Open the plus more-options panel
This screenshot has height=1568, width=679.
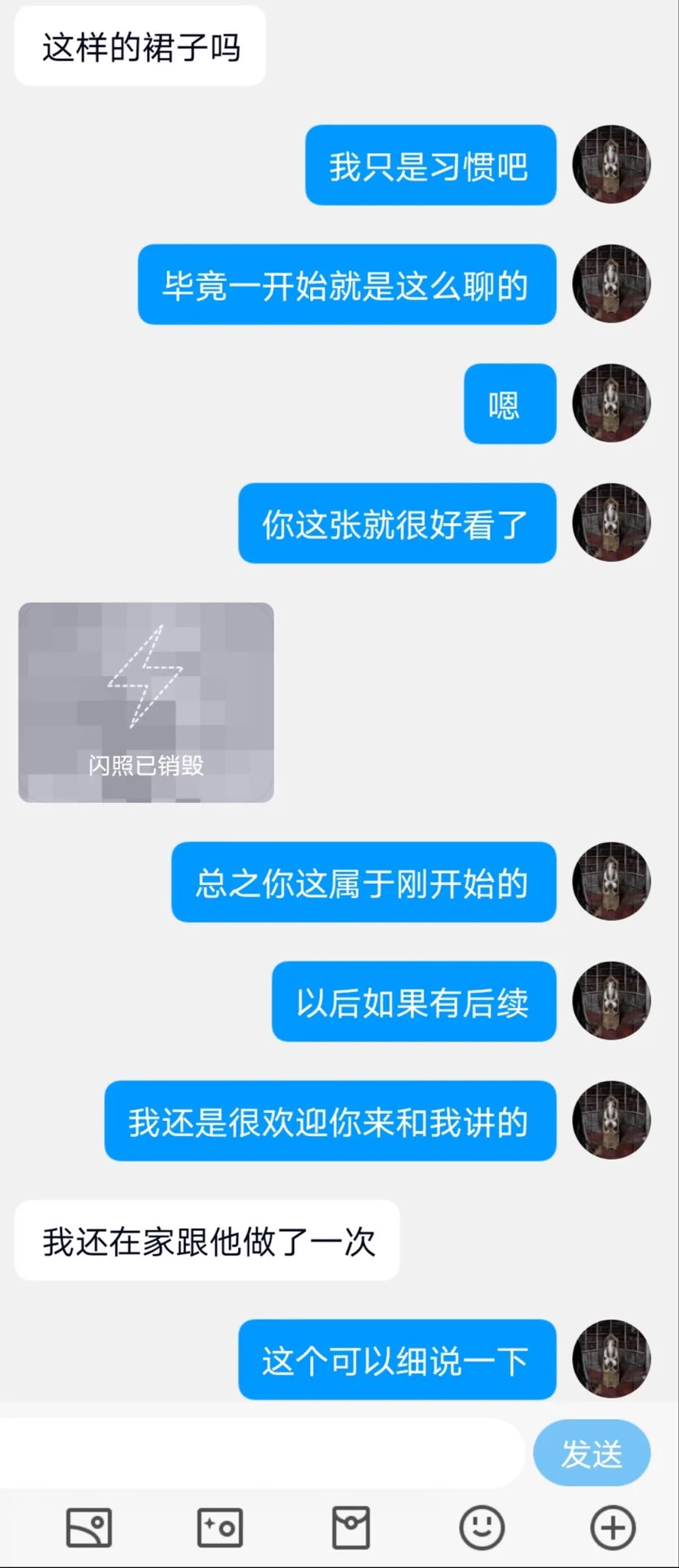tap(612, 1527)
